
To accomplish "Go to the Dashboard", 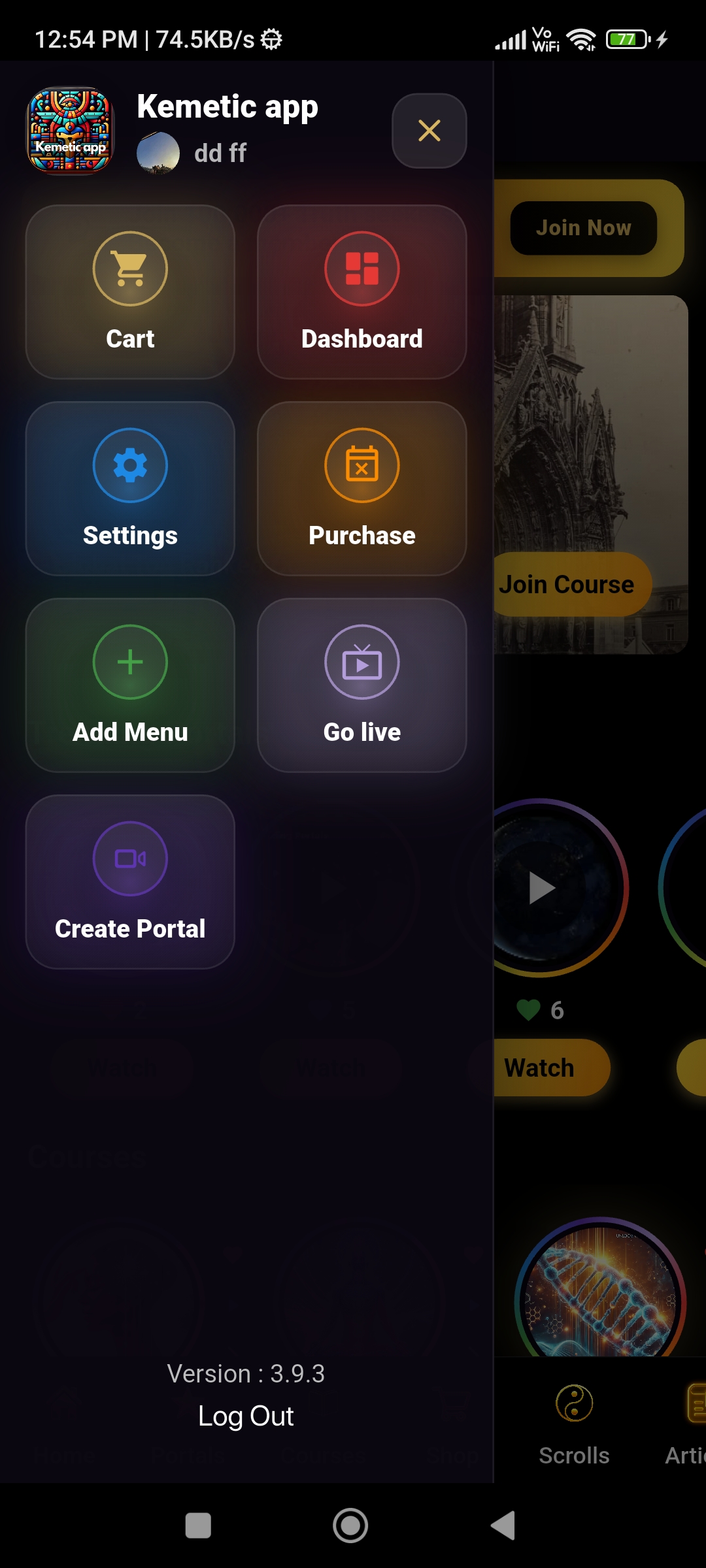I will 361,291.
